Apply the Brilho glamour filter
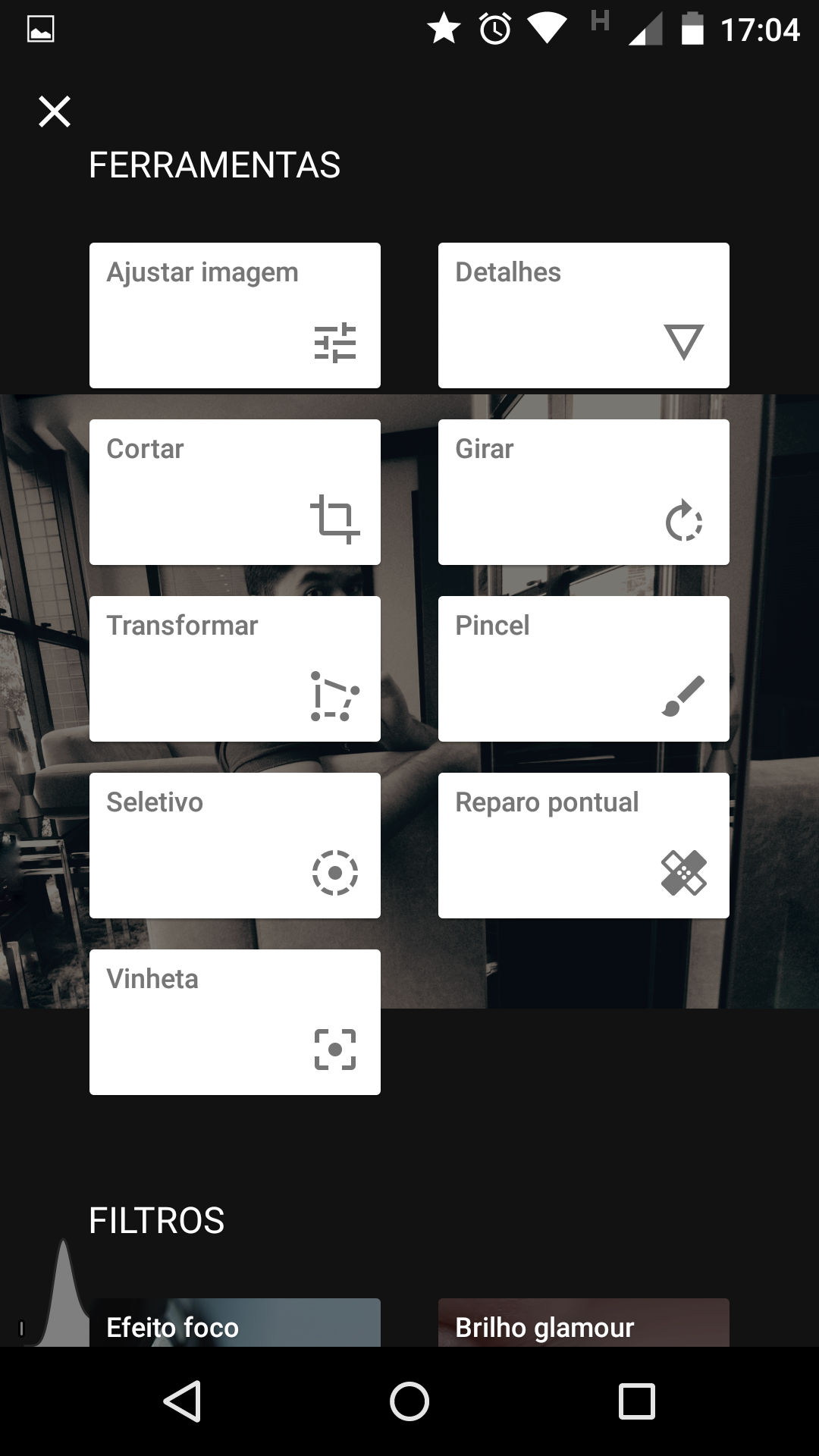 tap(584, 1323)
